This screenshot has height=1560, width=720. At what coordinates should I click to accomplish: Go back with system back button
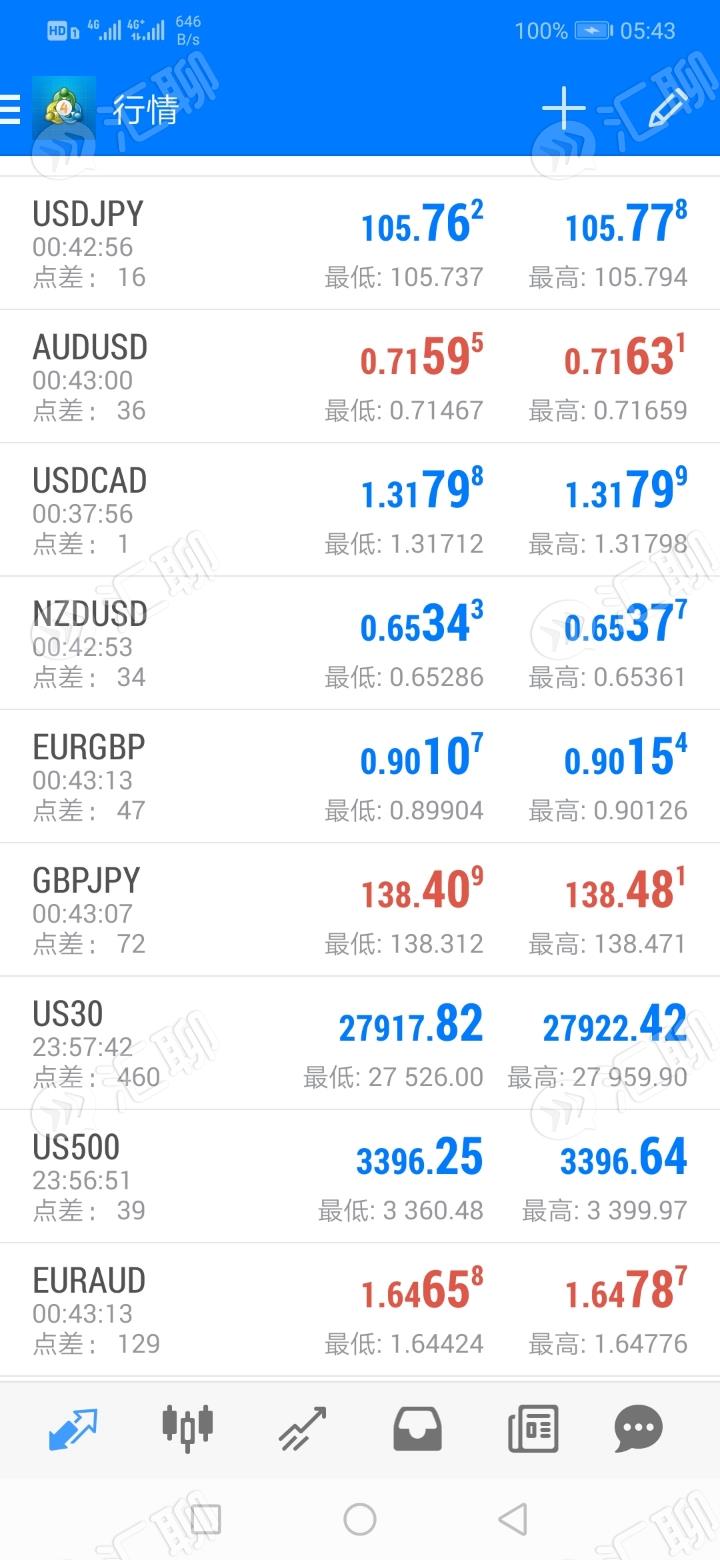[x=513, y=1520]
